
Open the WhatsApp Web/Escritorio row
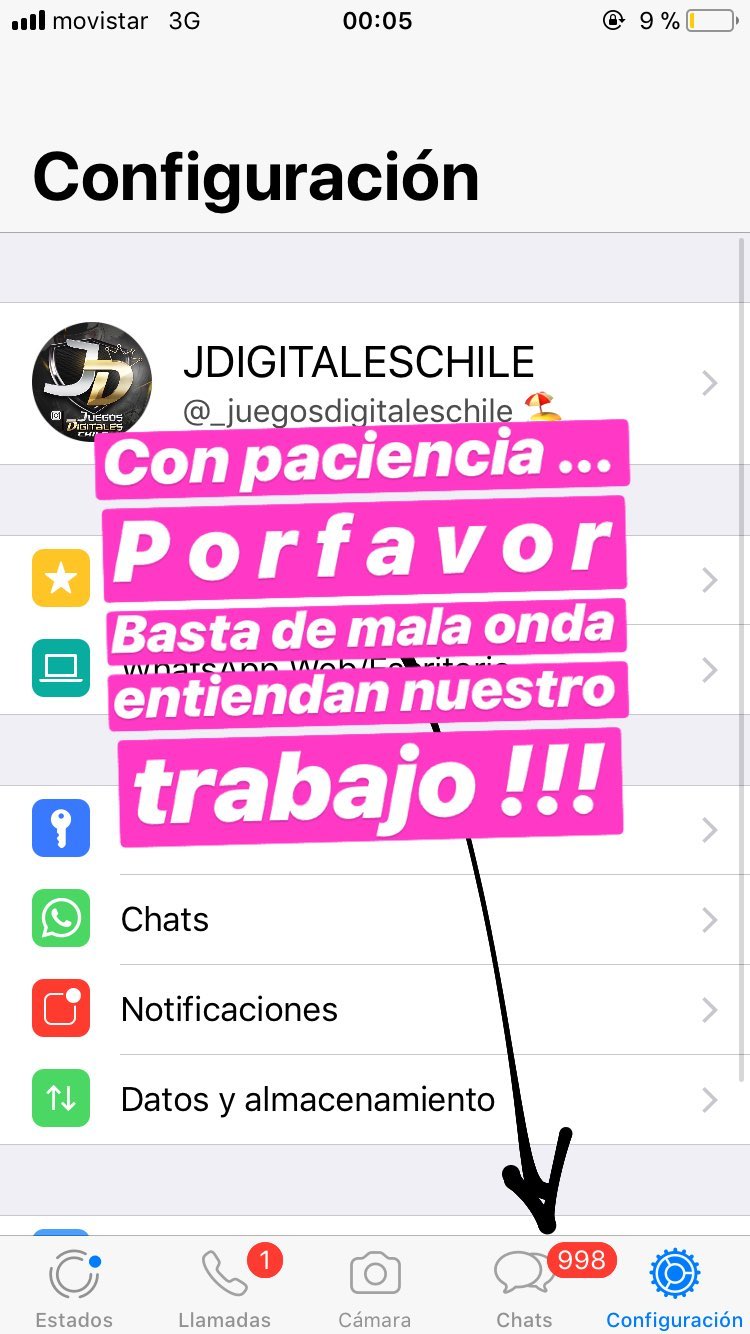[x=375, y=669]
